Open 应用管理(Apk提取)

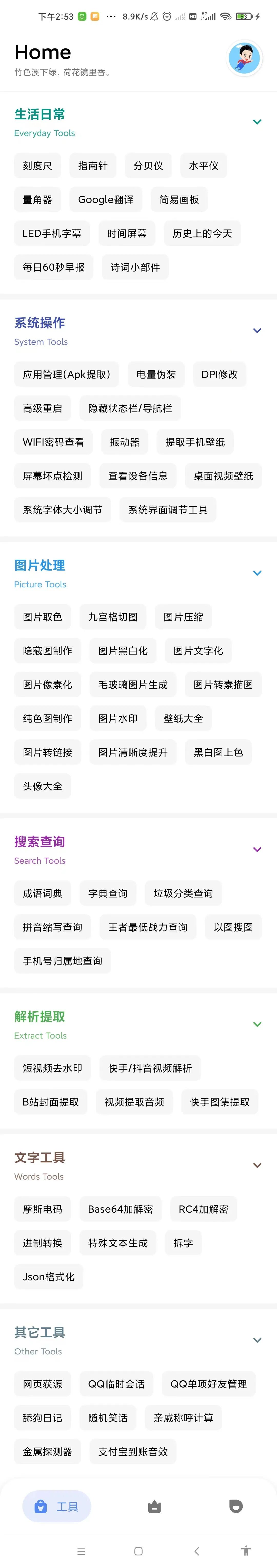[x=66, y=374]
